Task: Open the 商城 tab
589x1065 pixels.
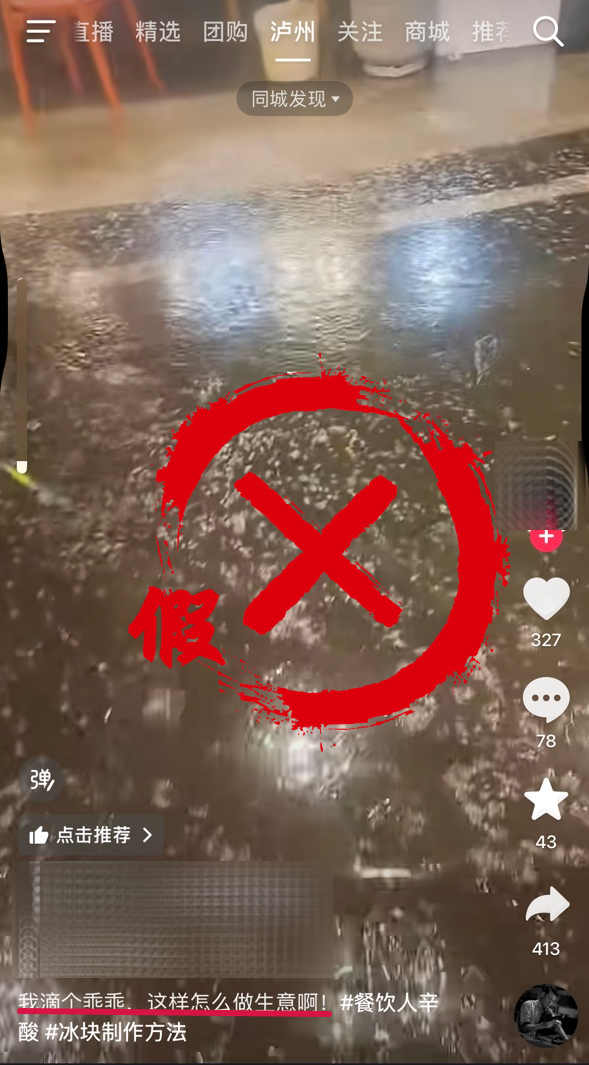Action: (x=427, y=32)
